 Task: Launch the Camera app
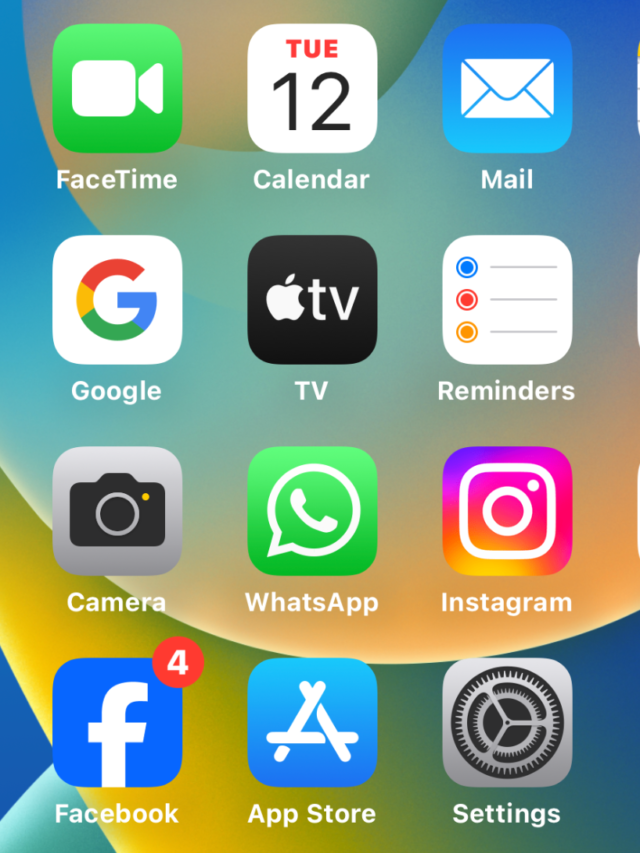pos(117,511)
